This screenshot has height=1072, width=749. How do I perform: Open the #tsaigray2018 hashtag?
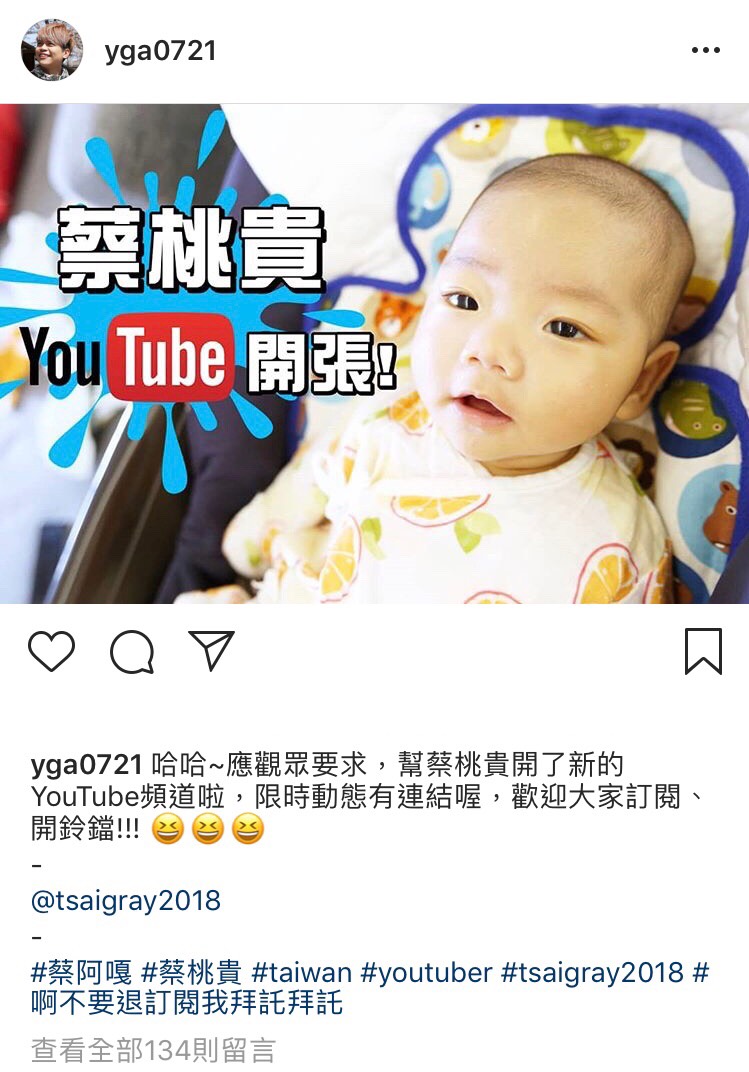coord(592,972)
